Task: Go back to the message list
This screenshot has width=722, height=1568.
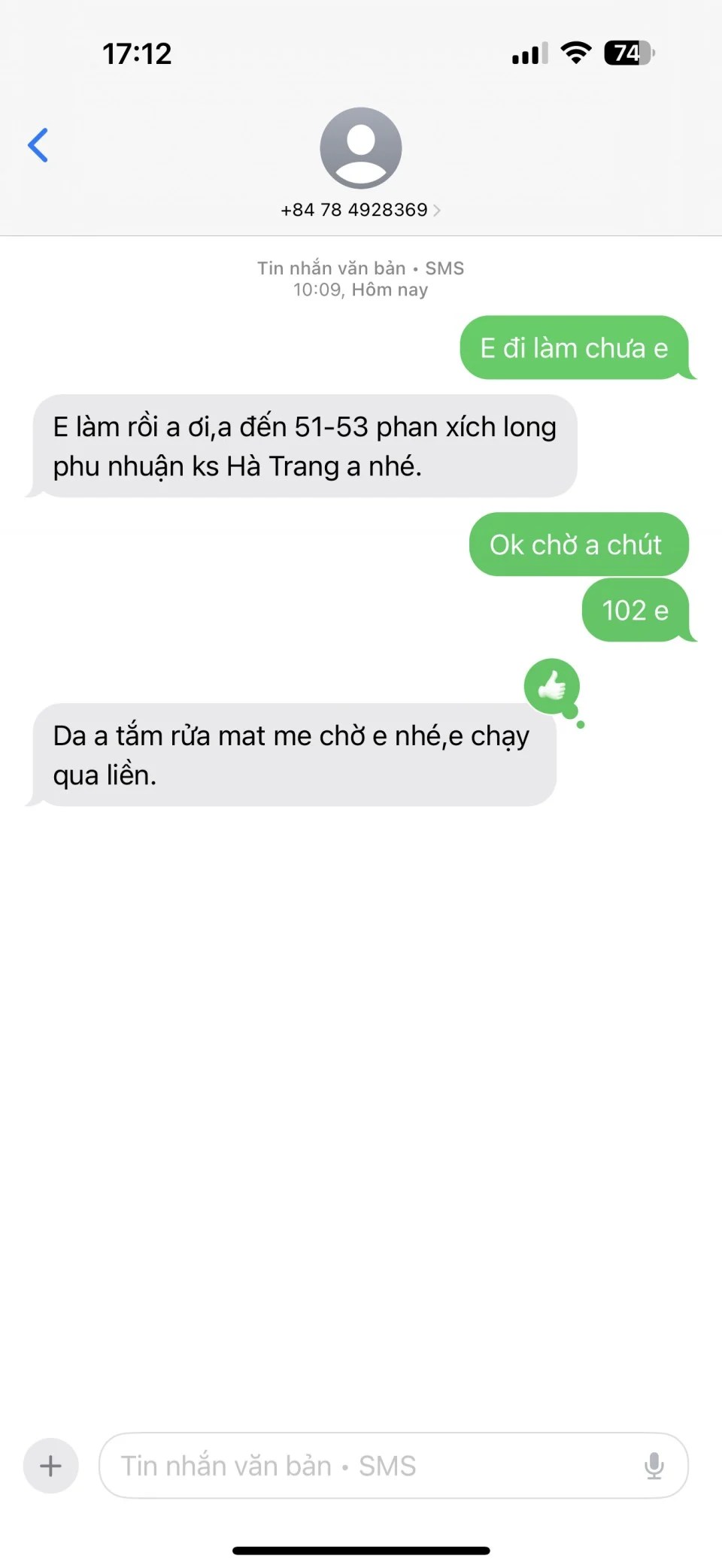Action: tap(38, 145)
